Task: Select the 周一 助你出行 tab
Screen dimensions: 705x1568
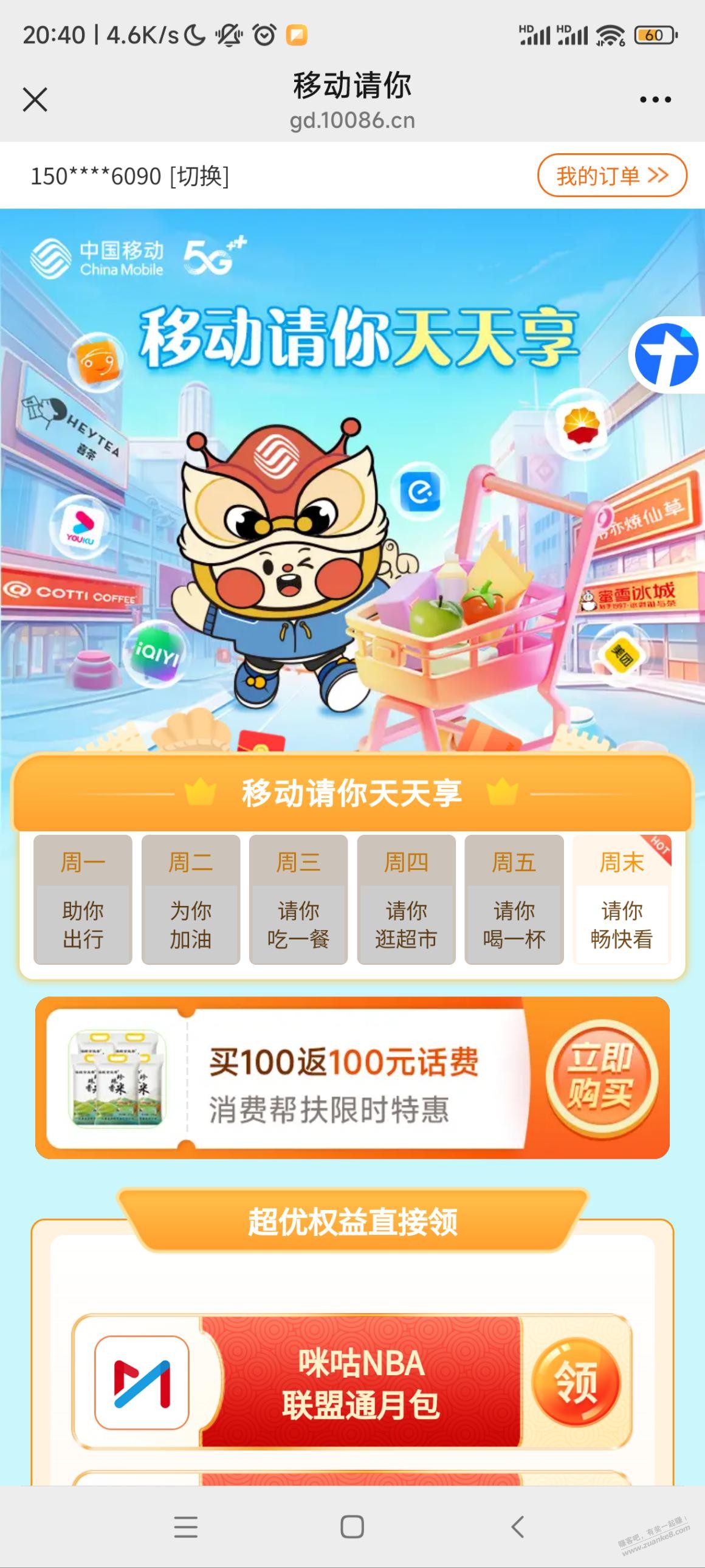Action: [83, 900]
